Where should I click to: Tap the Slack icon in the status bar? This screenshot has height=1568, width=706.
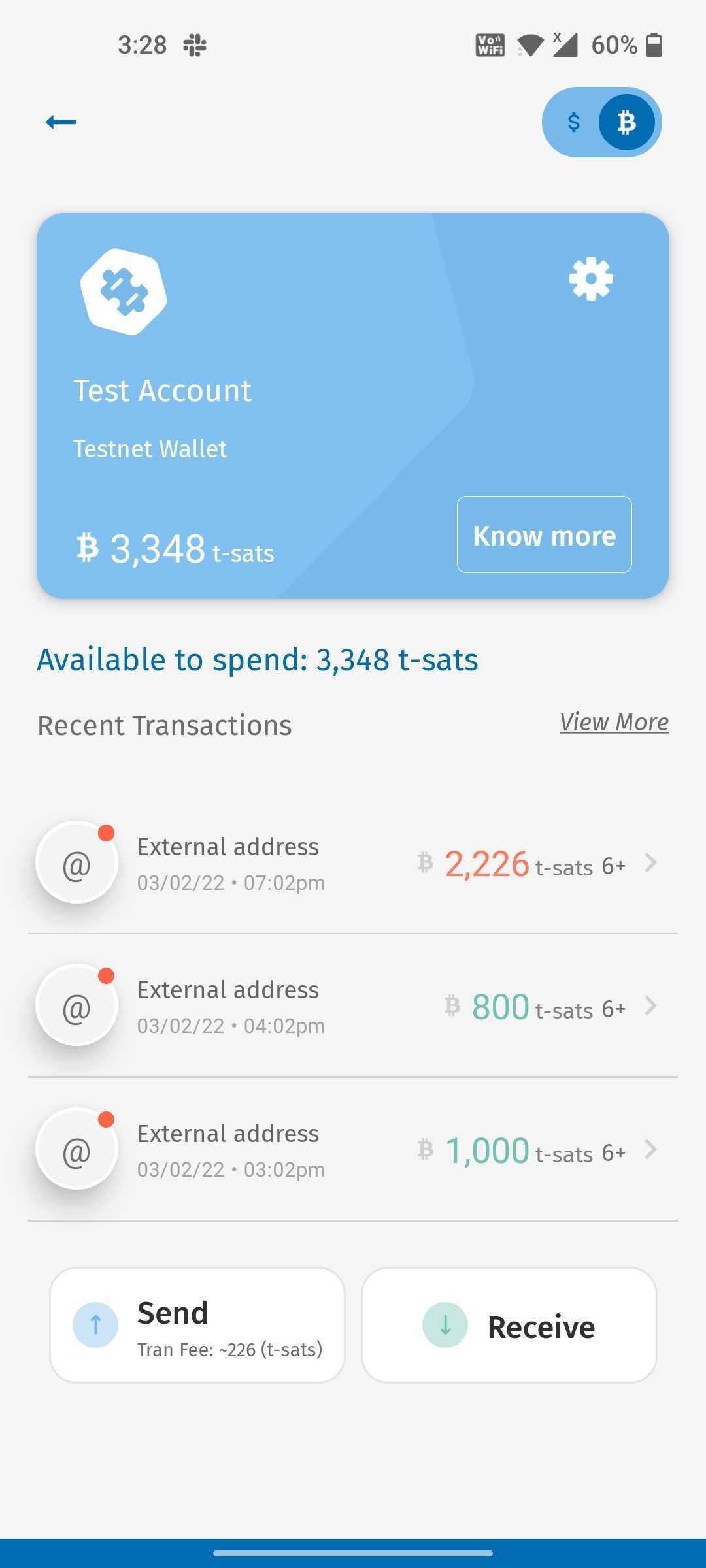point(195,44)
